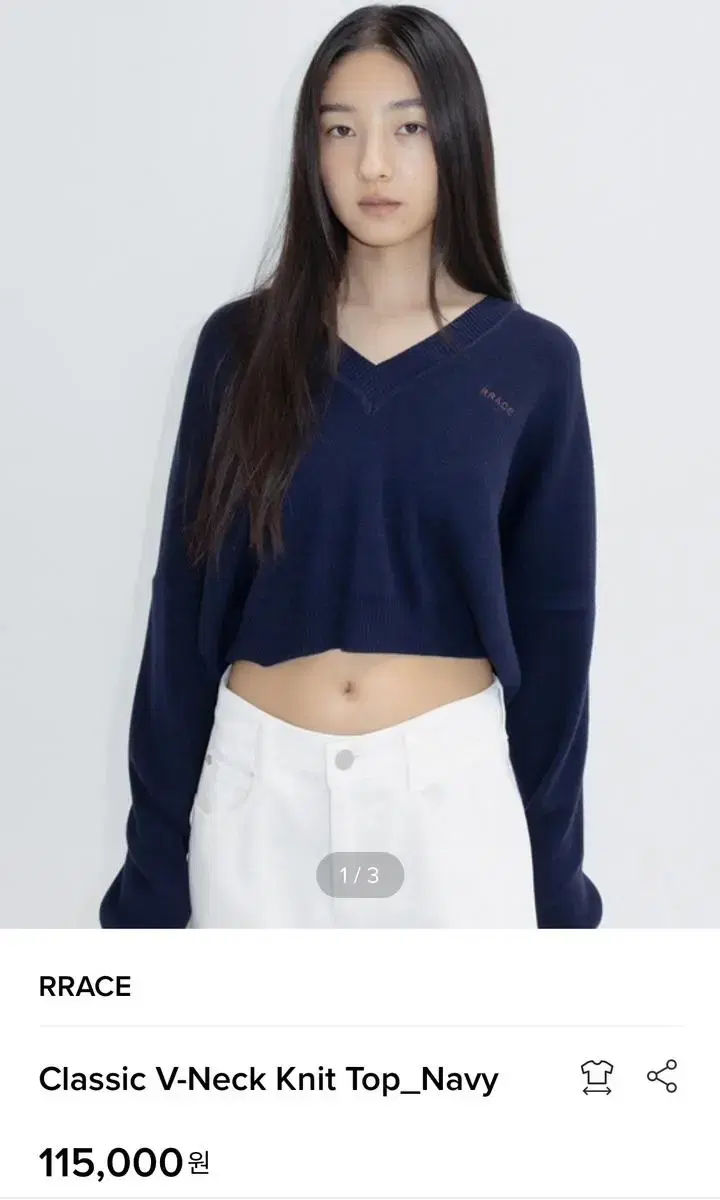Share this Classic V-Neck Knit Top
The height and width of the screenshot is (1200, 720).
[x=662, y=1076]
